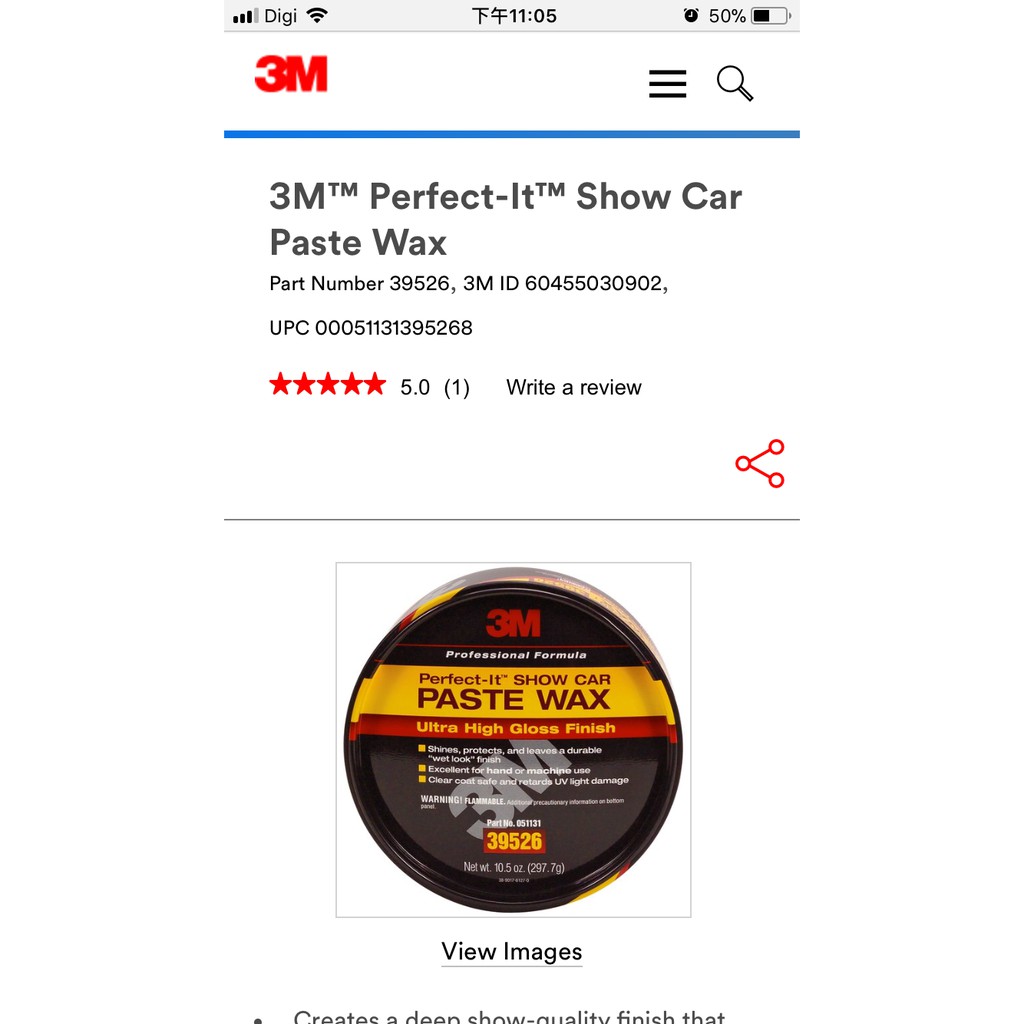Image resolution: width=1024 pixels, height=1024 pixels.
Task: Share this paste wax product
Action: coord(760,463)
